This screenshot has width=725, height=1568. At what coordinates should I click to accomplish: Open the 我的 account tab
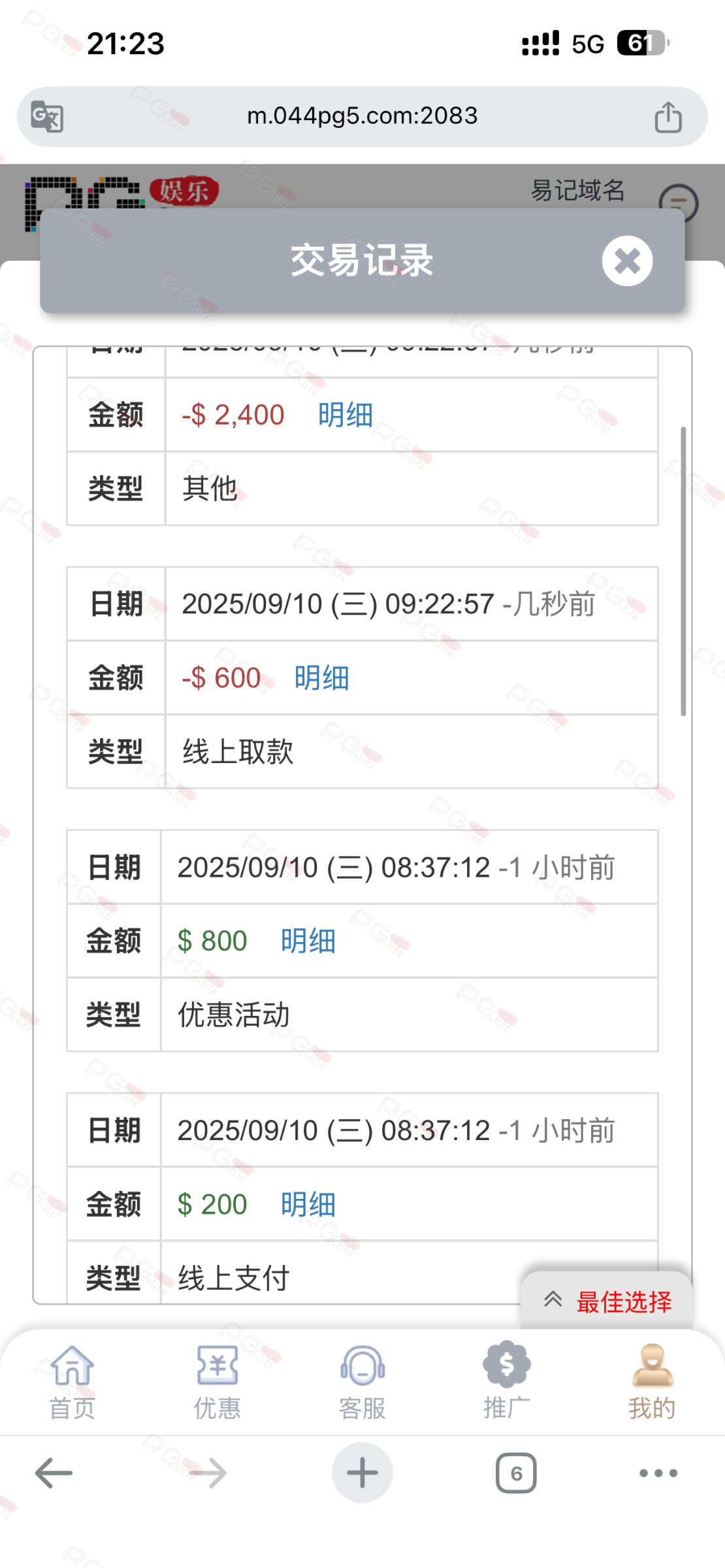[x=651, y=1381]
